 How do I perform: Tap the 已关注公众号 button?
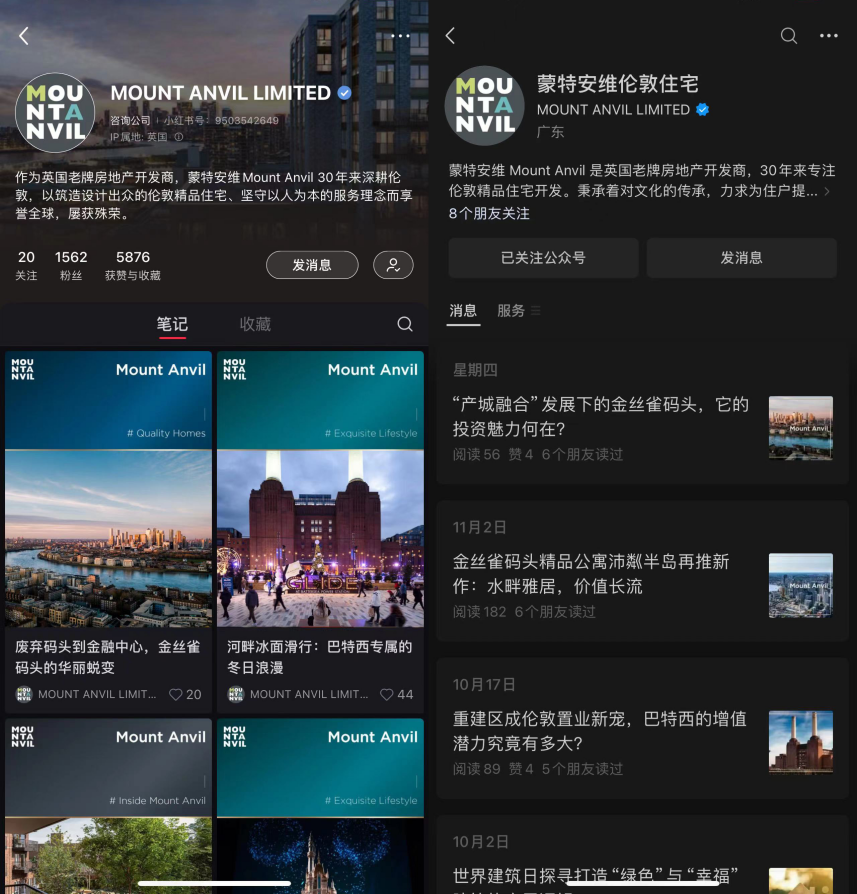543,258
